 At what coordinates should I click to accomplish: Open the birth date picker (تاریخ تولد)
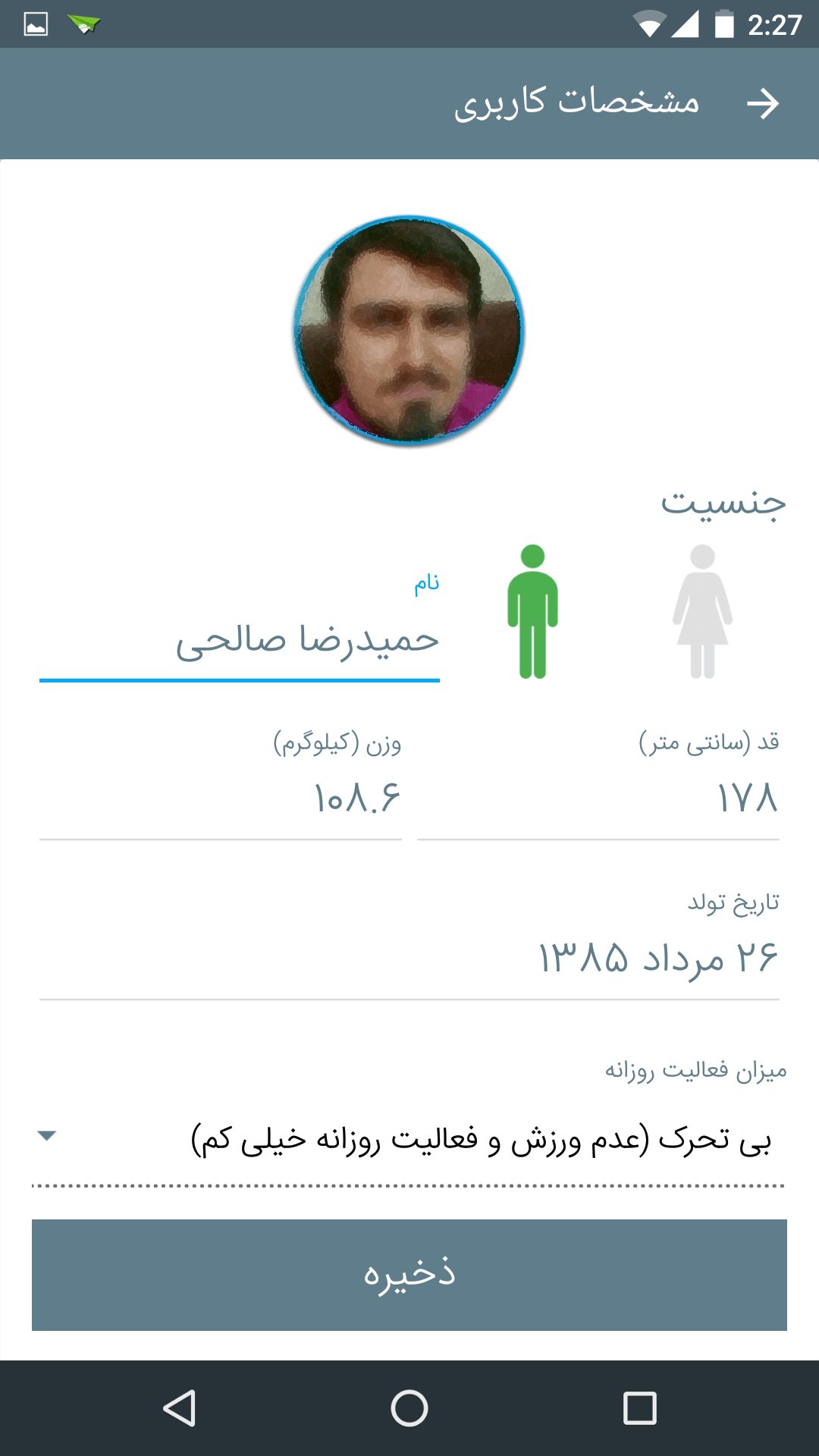coord(409,959)
